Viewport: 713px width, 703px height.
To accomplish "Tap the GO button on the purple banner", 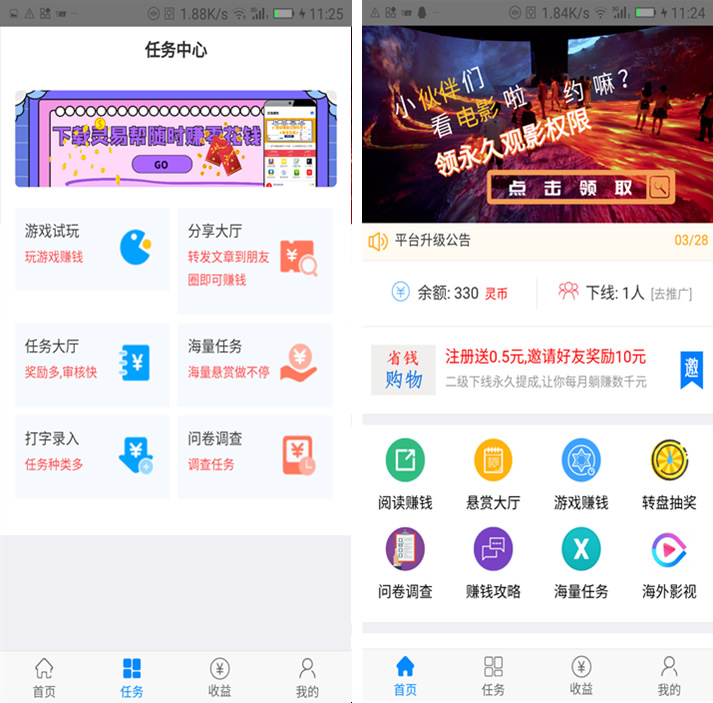I will tap(161, 165).
